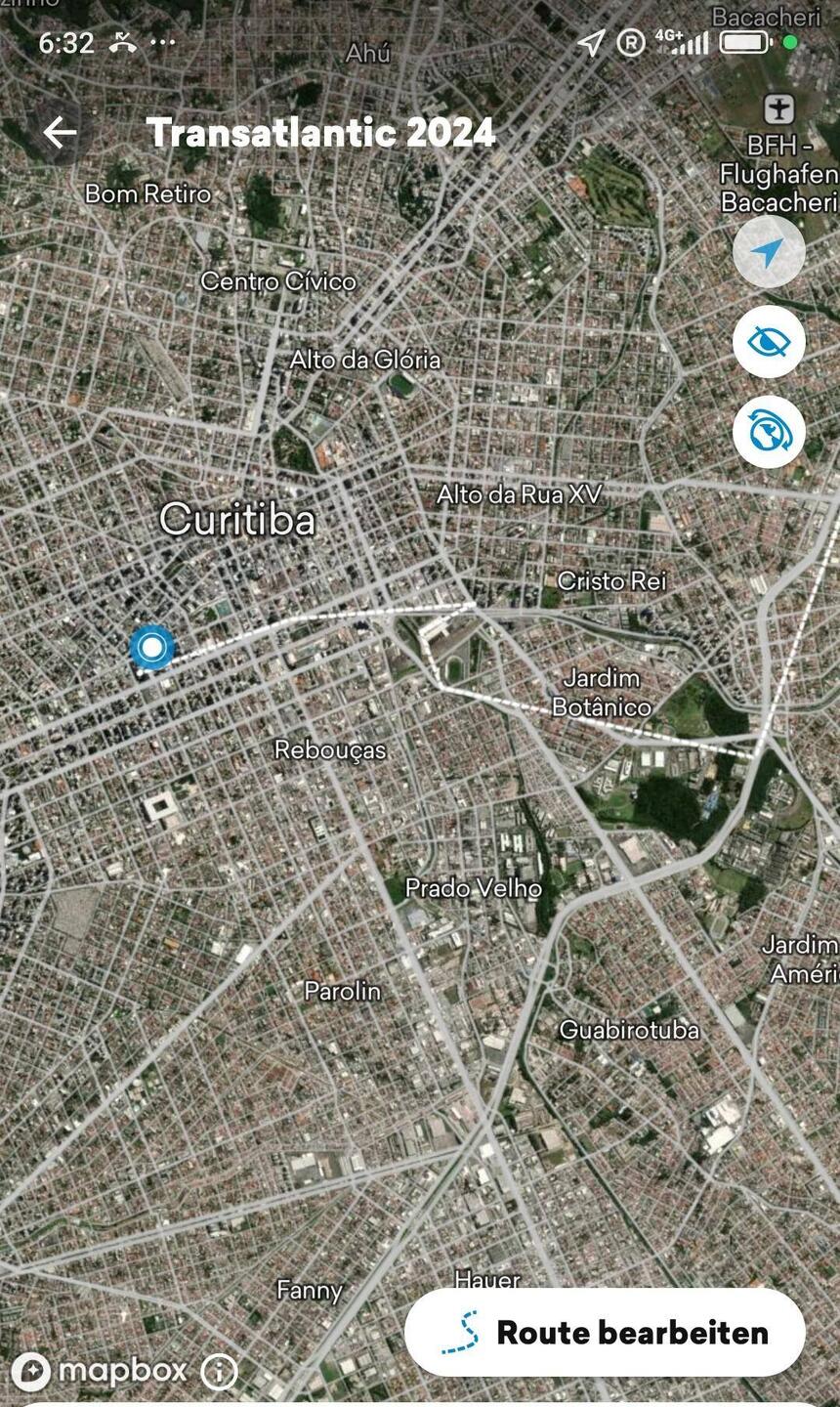
Task: Toggle visibility with the crossed-eye button
Action: (x=769, y=342)
